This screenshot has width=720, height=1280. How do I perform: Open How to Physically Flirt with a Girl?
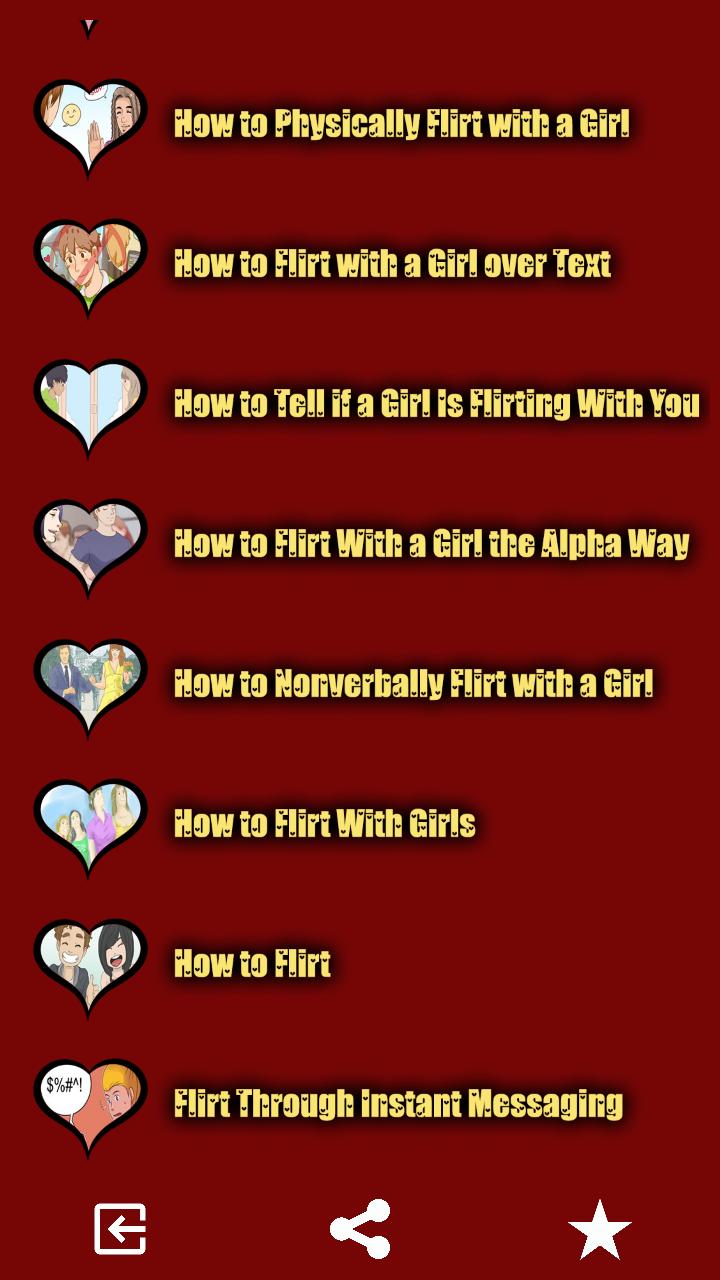[x=400, y=124]
